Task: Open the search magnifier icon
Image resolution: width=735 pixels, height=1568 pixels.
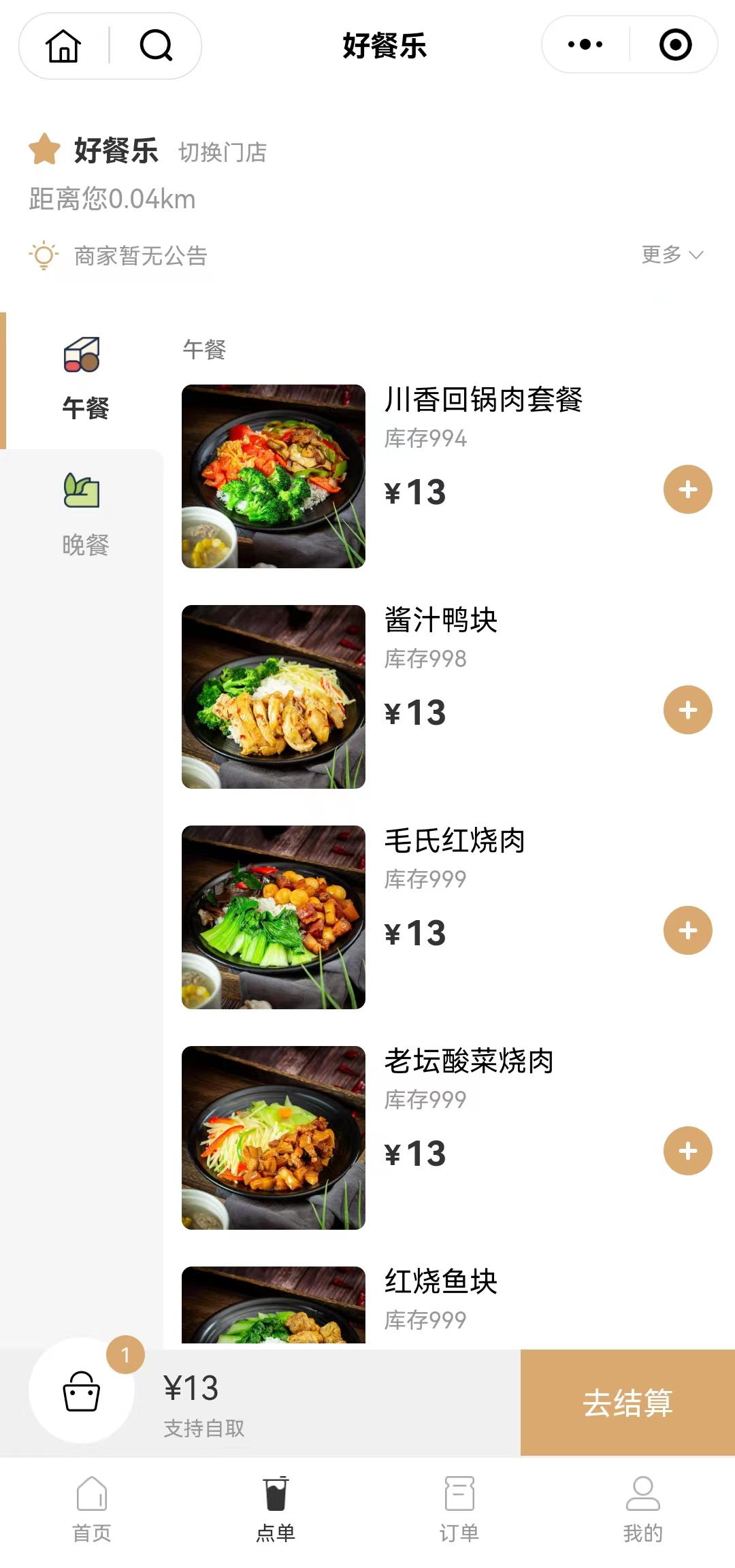Action: 156,46
